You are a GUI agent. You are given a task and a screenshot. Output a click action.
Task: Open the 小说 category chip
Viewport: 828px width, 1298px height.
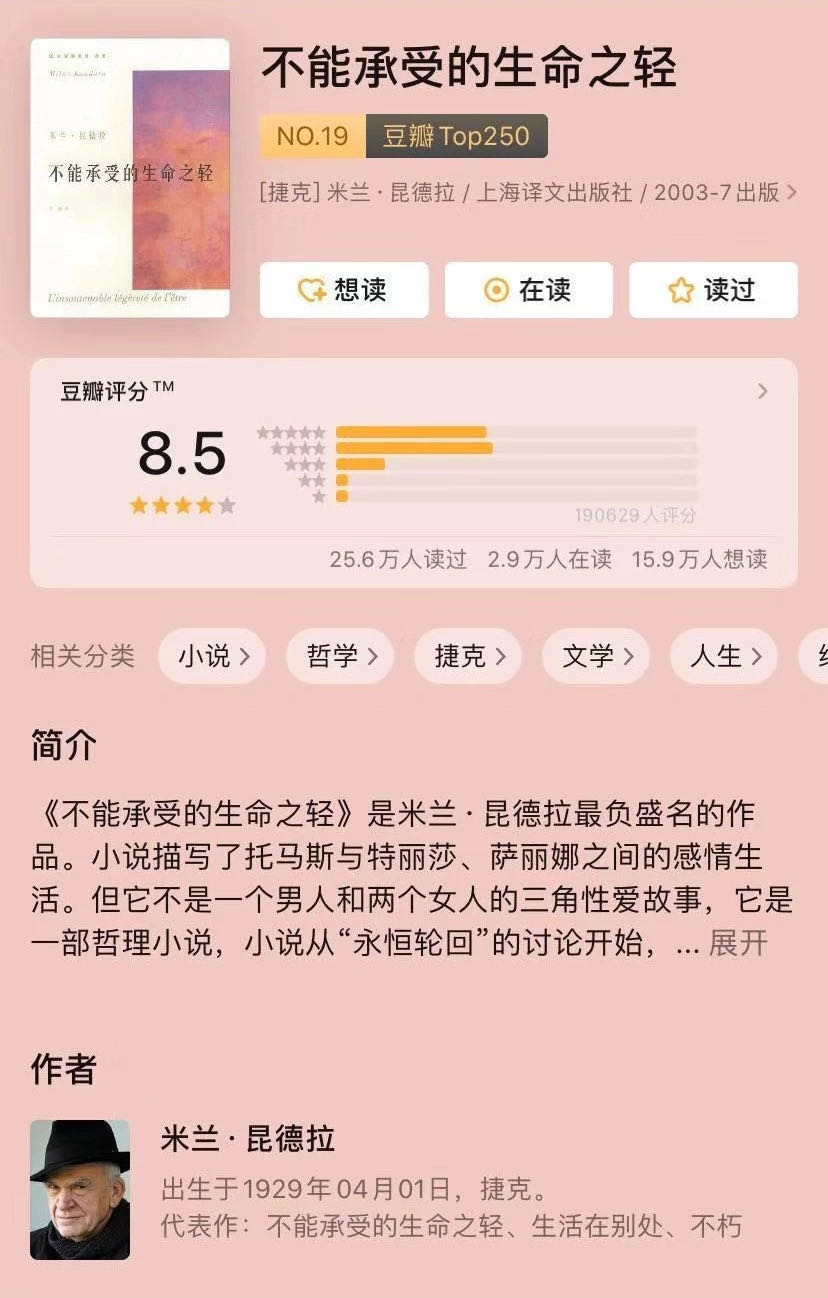click(x=211, y=656)
